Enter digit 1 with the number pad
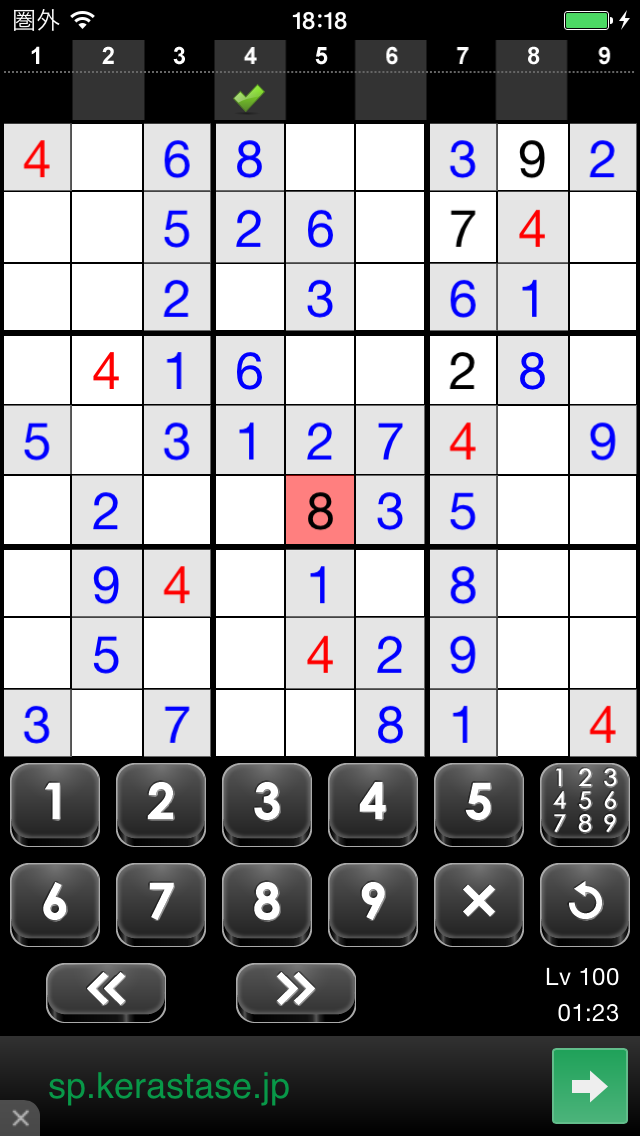This screenshot has width=640, height=1136. coord(55,804)
